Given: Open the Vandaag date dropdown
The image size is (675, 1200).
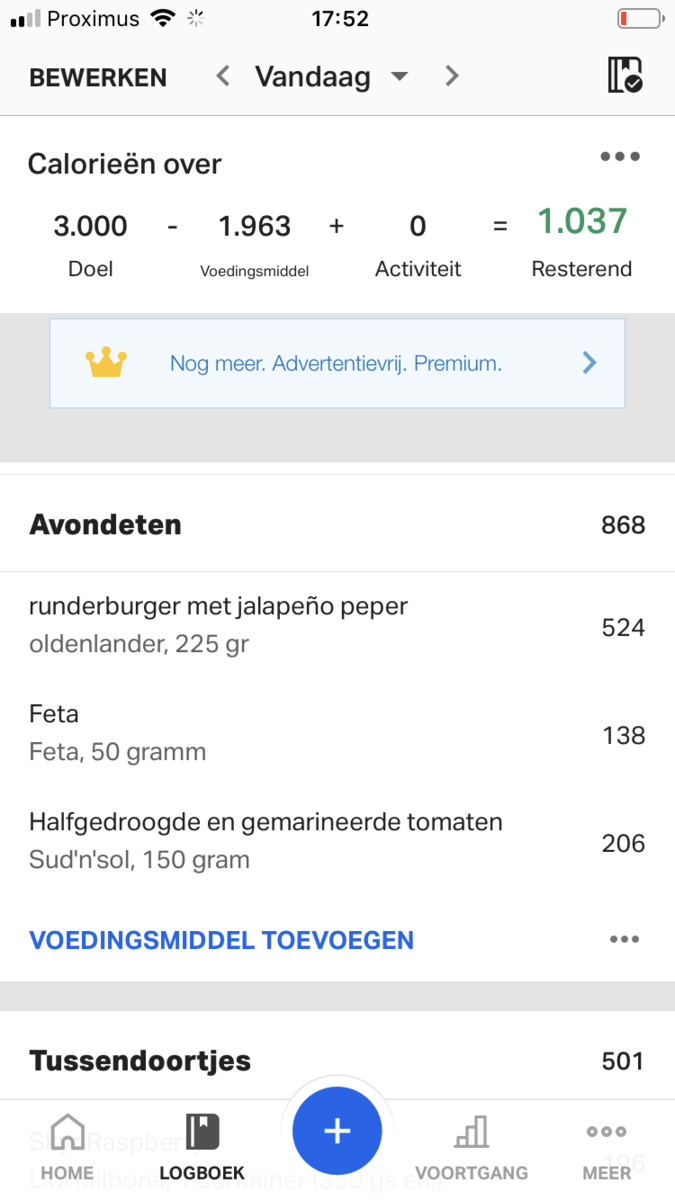Looking at the screenshot, I should click(331, 76).
